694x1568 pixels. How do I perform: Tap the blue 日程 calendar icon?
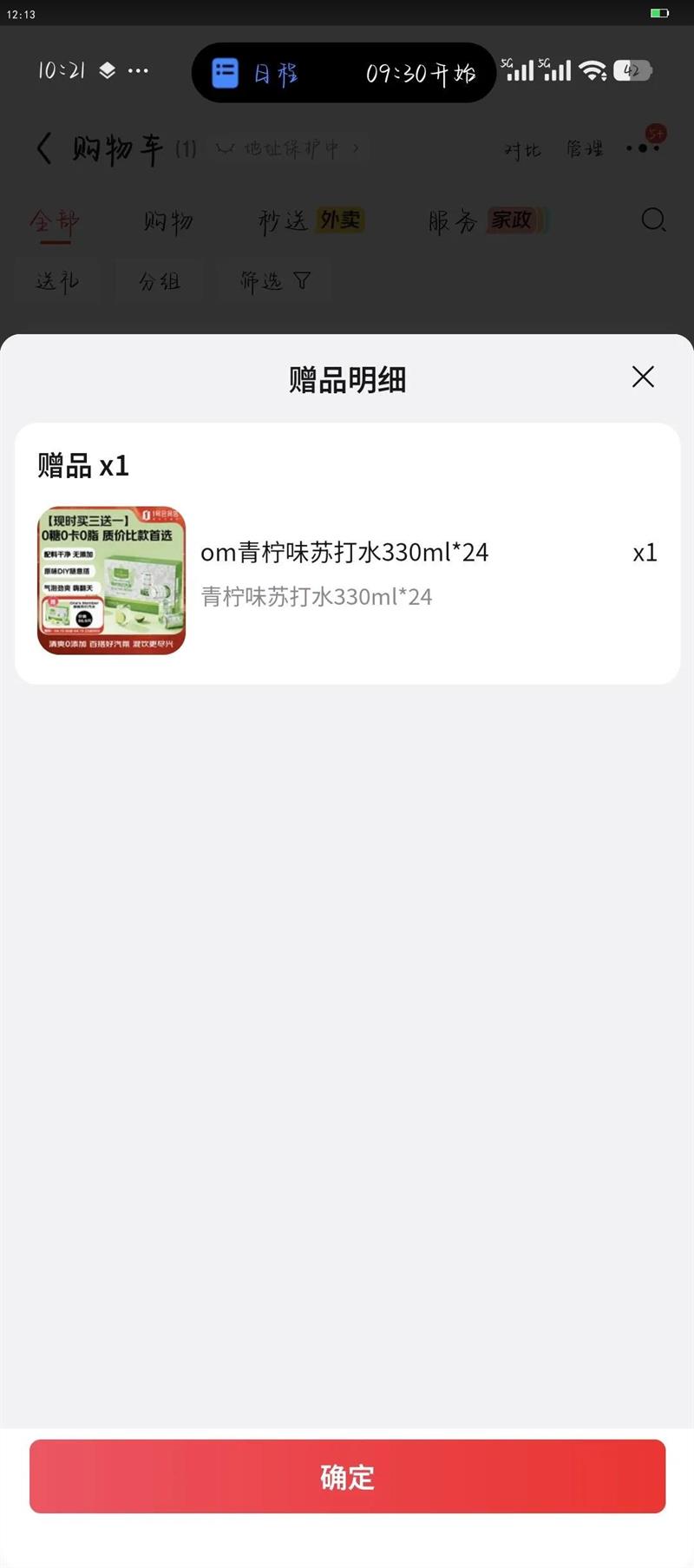pyautogui.click(x=224, y=72)
